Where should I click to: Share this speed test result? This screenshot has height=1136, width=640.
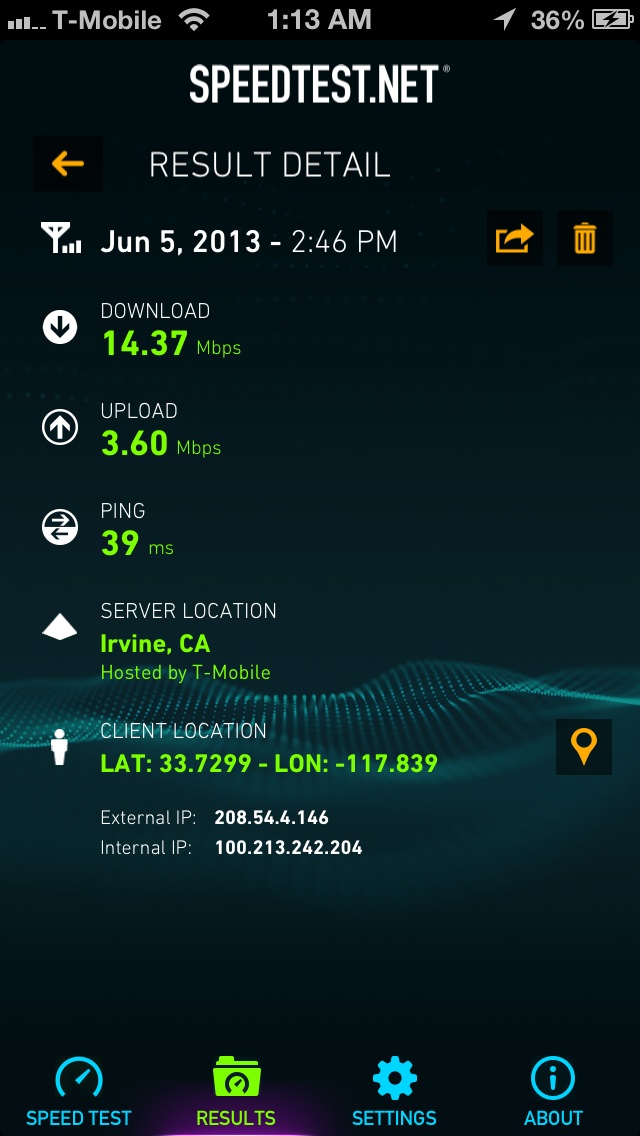(515, 238)
